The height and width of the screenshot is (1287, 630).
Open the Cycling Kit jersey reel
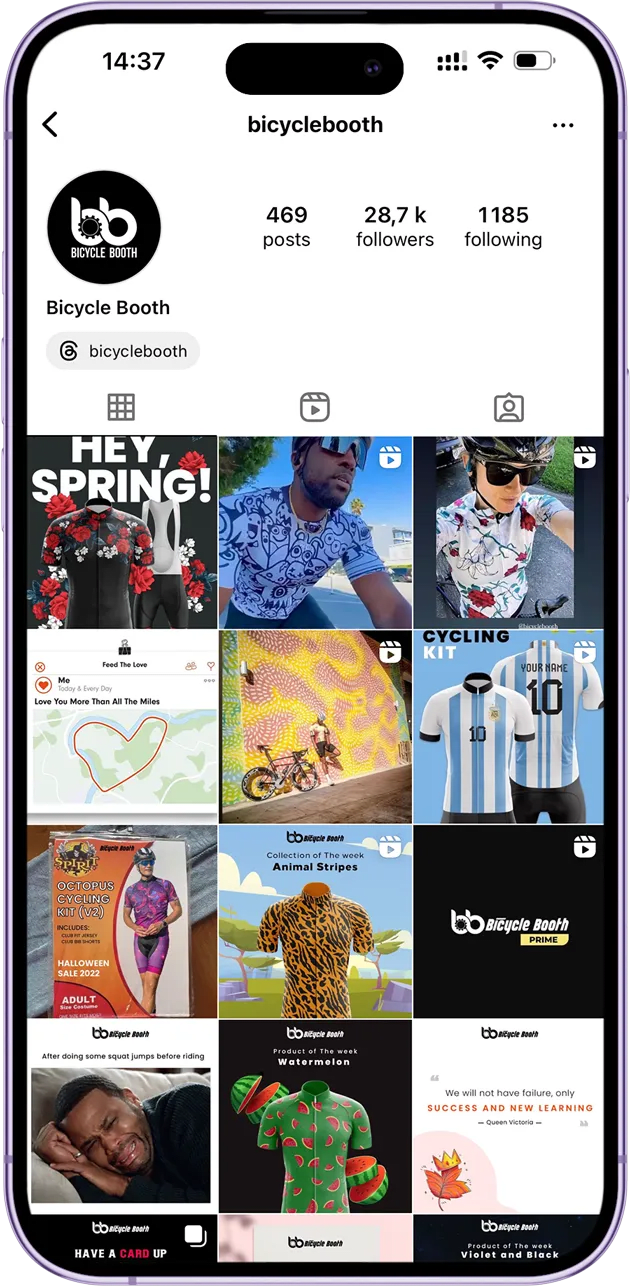[x=508, y=726]
